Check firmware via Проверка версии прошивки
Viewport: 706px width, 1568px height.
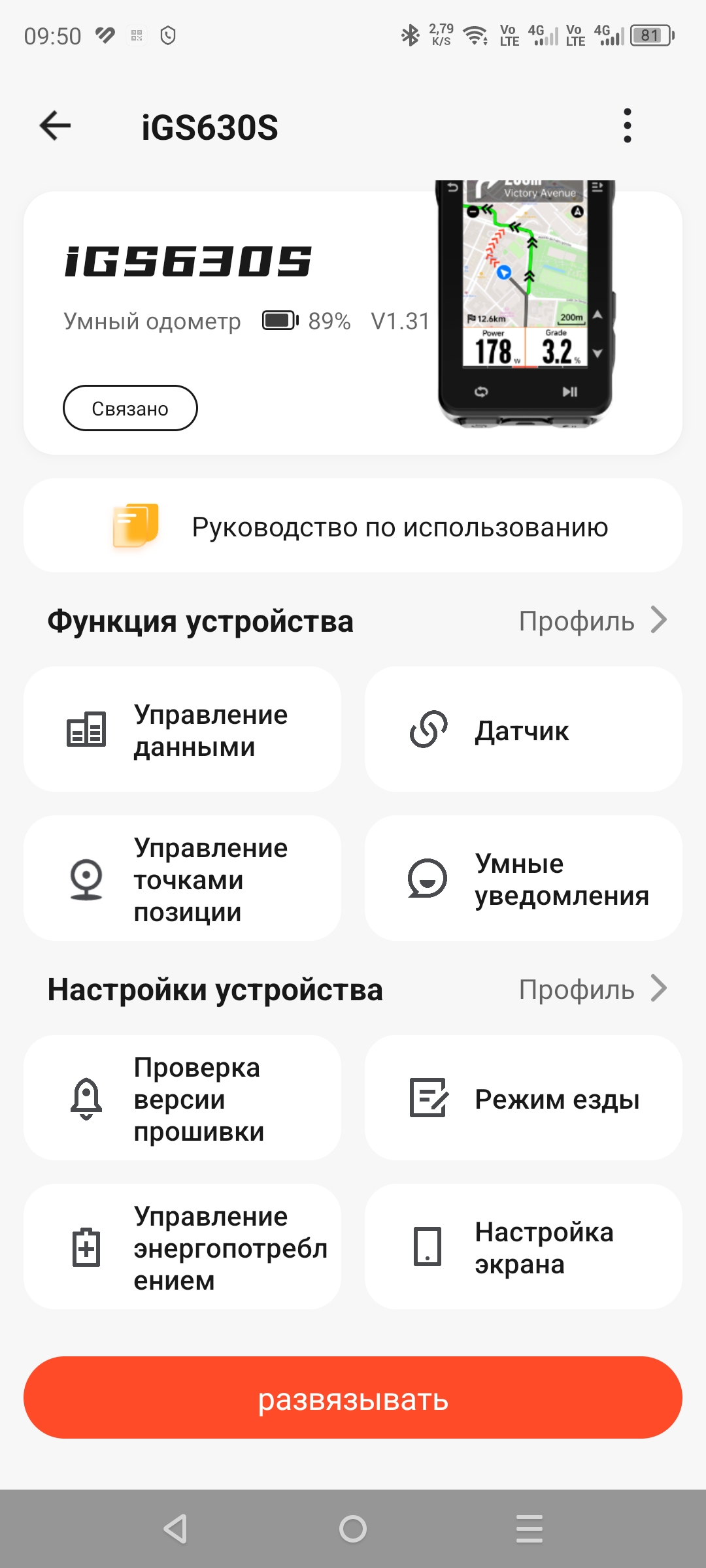[x=182, y=1098]
